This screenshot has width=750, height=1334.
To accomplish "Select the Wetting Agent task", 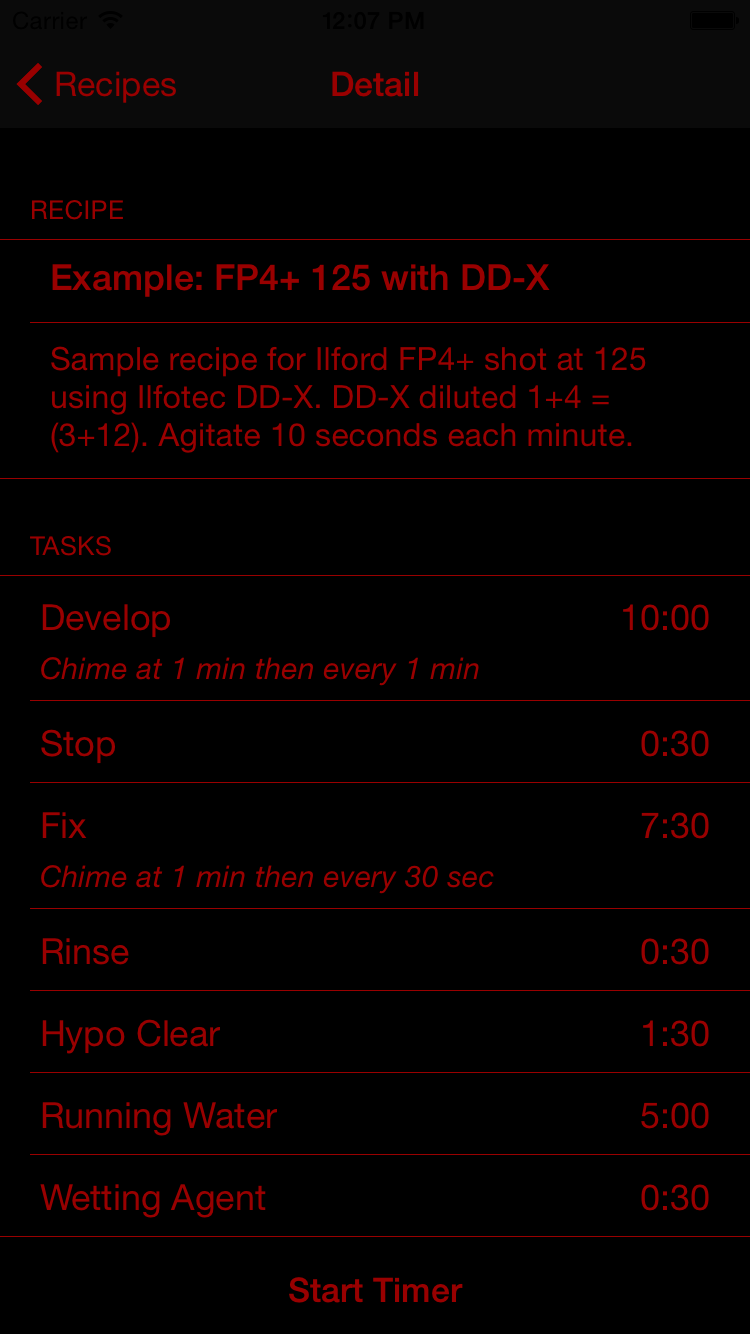I will point(375,1196).
